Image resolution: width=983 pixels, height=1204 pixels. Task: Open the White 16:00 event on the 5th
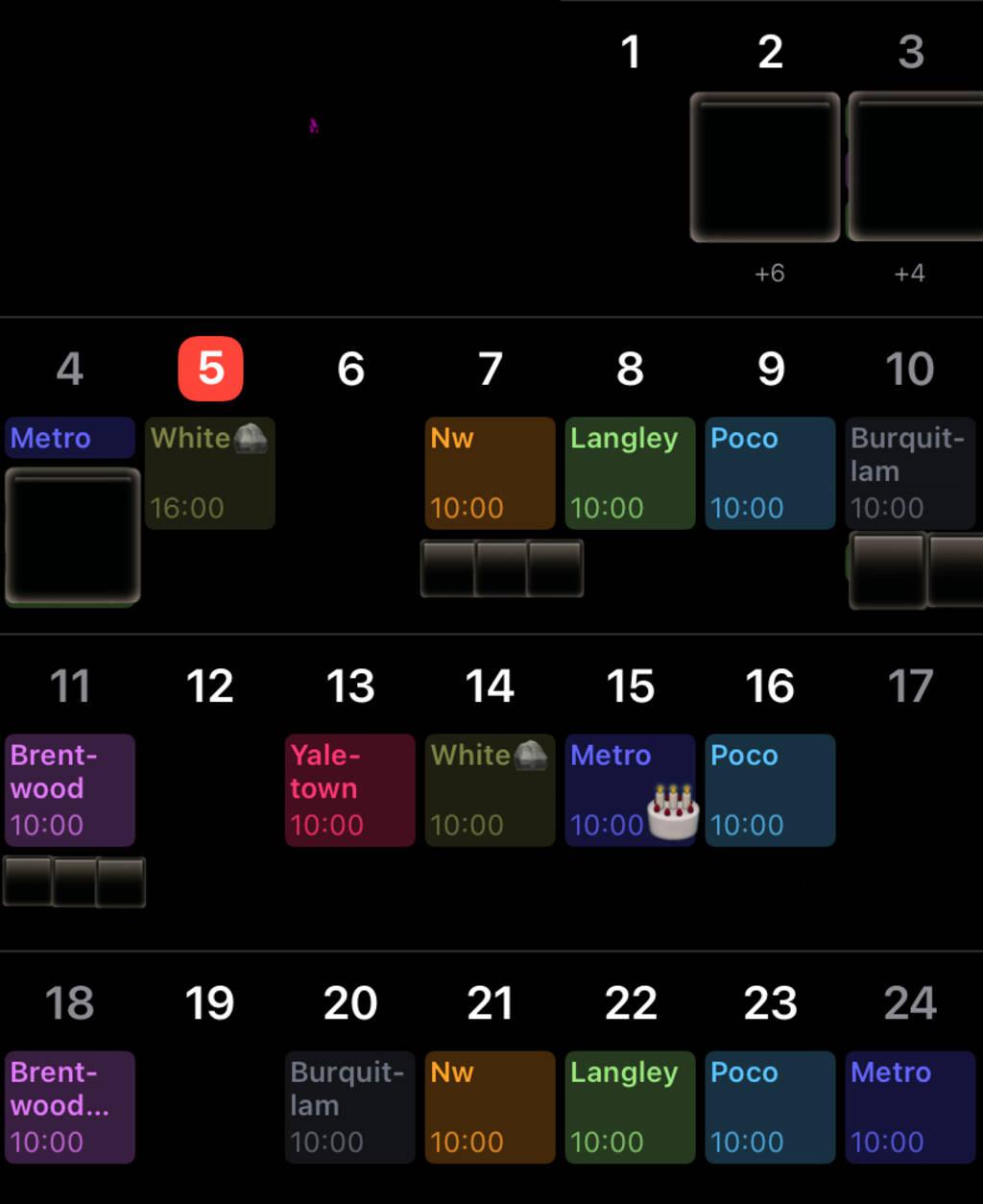click(x=209, y=472)
